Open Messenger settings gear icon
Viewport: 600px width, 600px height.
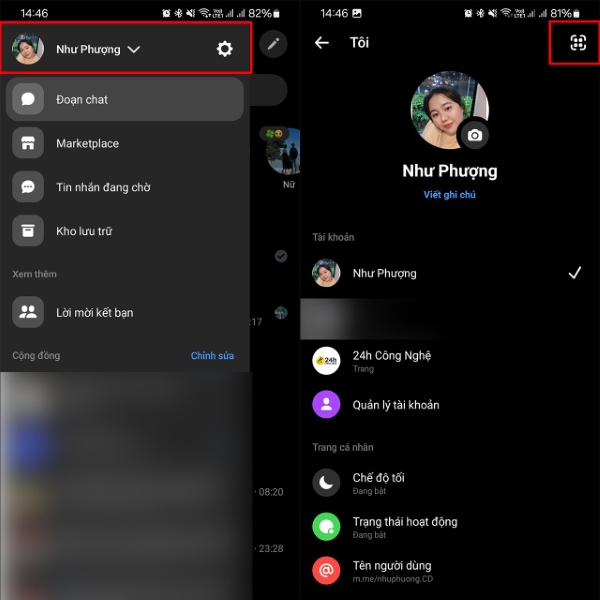(224, 49)
